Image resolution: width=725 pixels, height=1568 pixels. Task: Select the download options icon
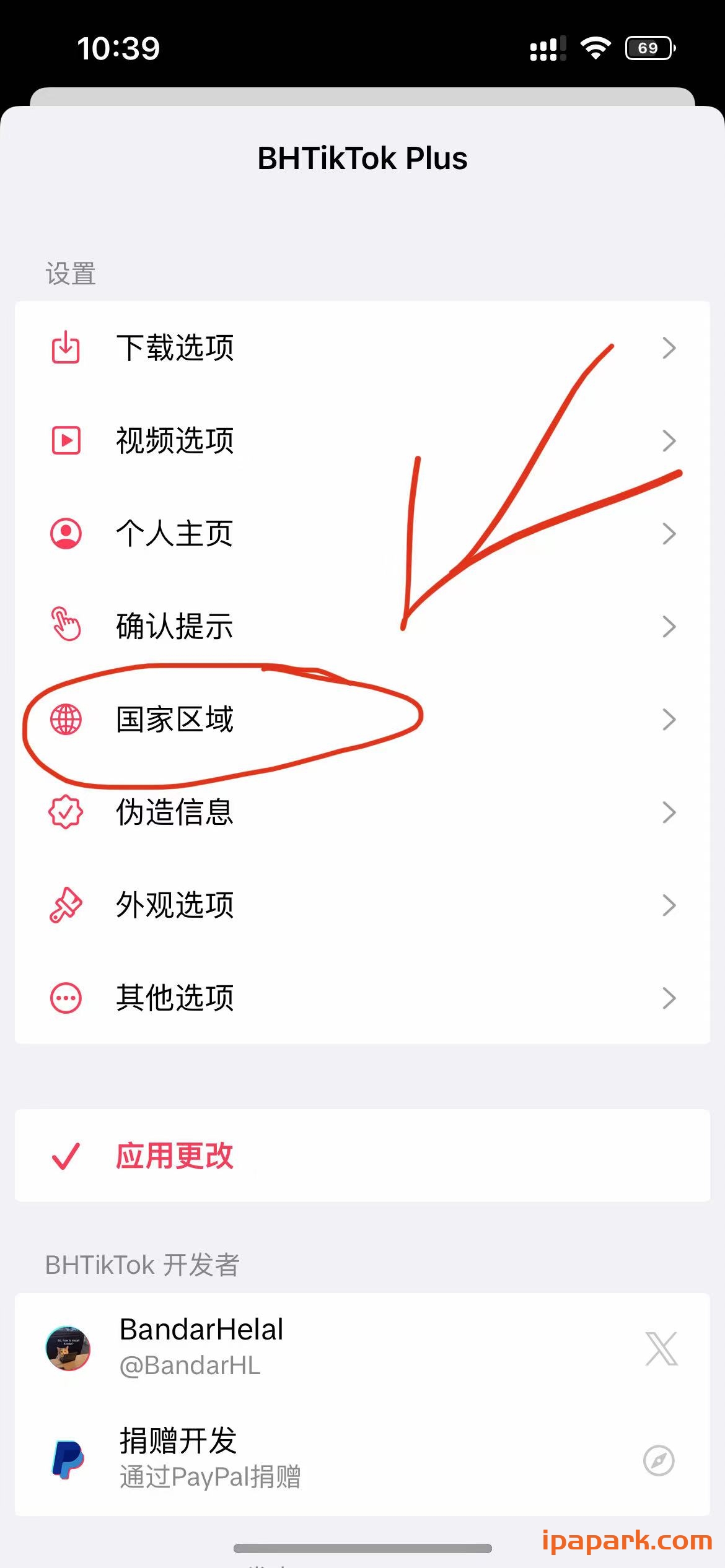[x=66, y=348]
